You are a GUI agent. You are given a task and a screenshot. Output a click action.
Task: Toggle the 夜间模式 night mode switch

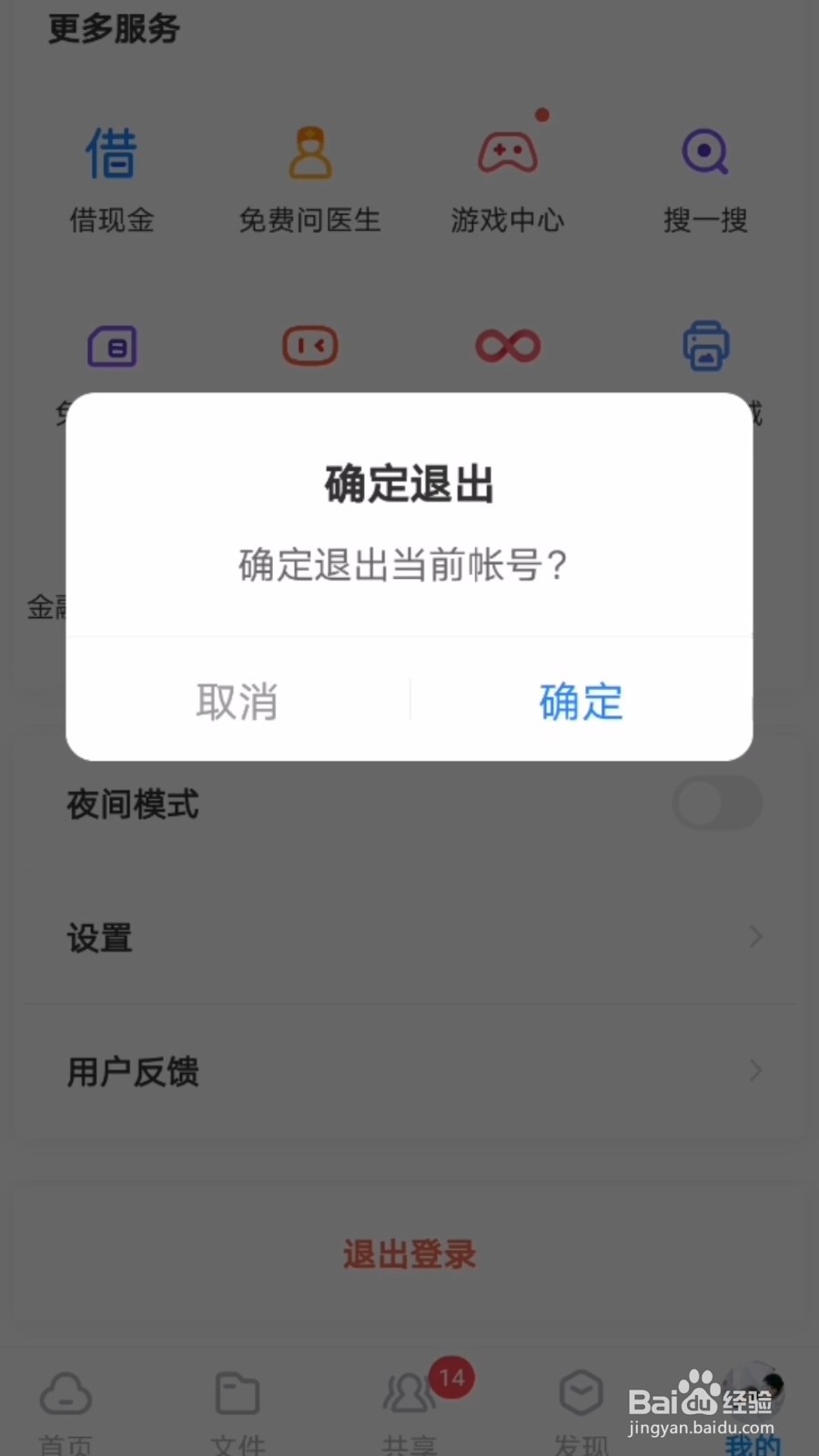(717, 804)
